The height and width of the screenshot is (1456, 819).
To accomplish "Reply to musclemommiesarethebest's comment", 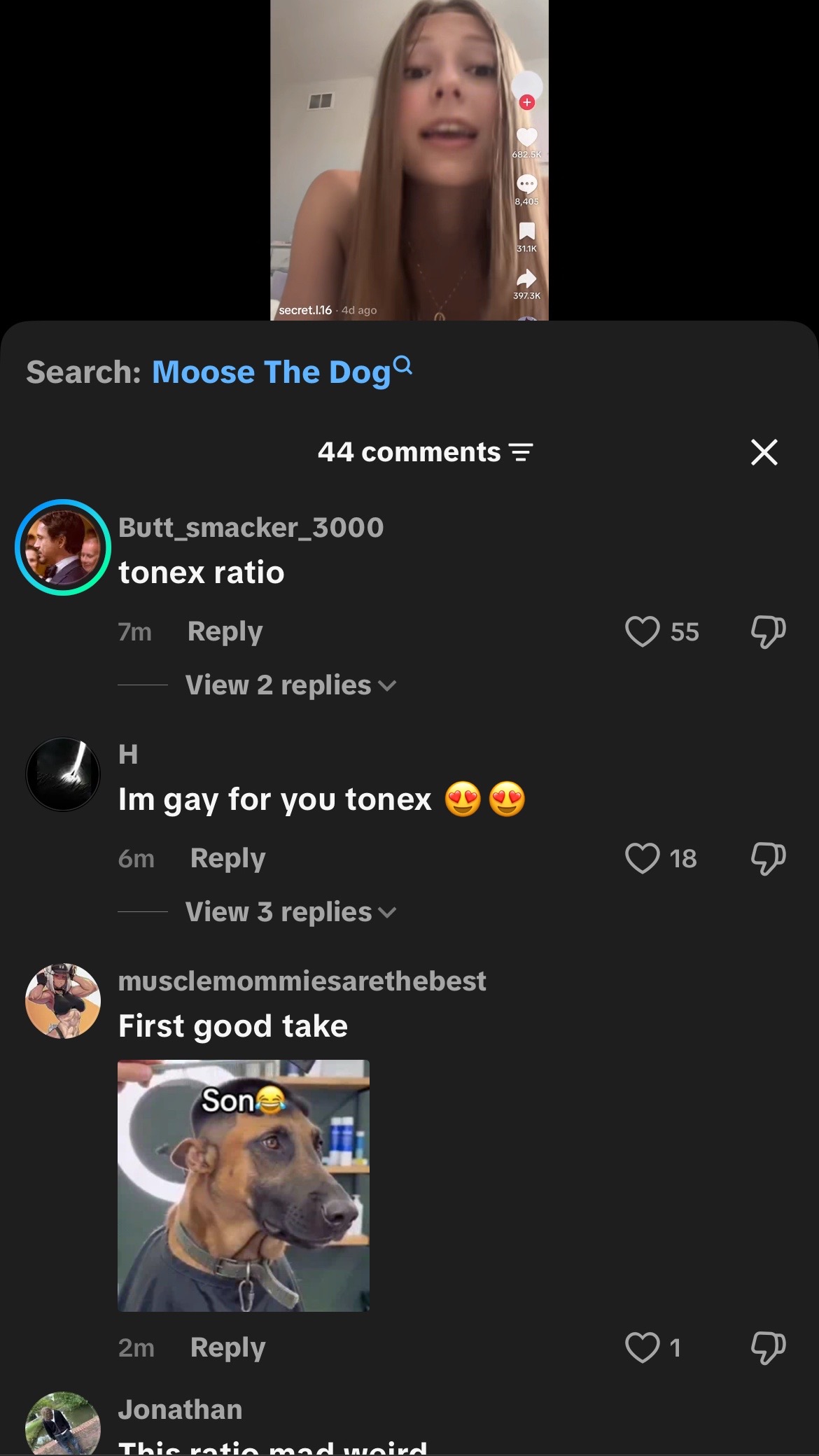I will (x=227, y=1347).
